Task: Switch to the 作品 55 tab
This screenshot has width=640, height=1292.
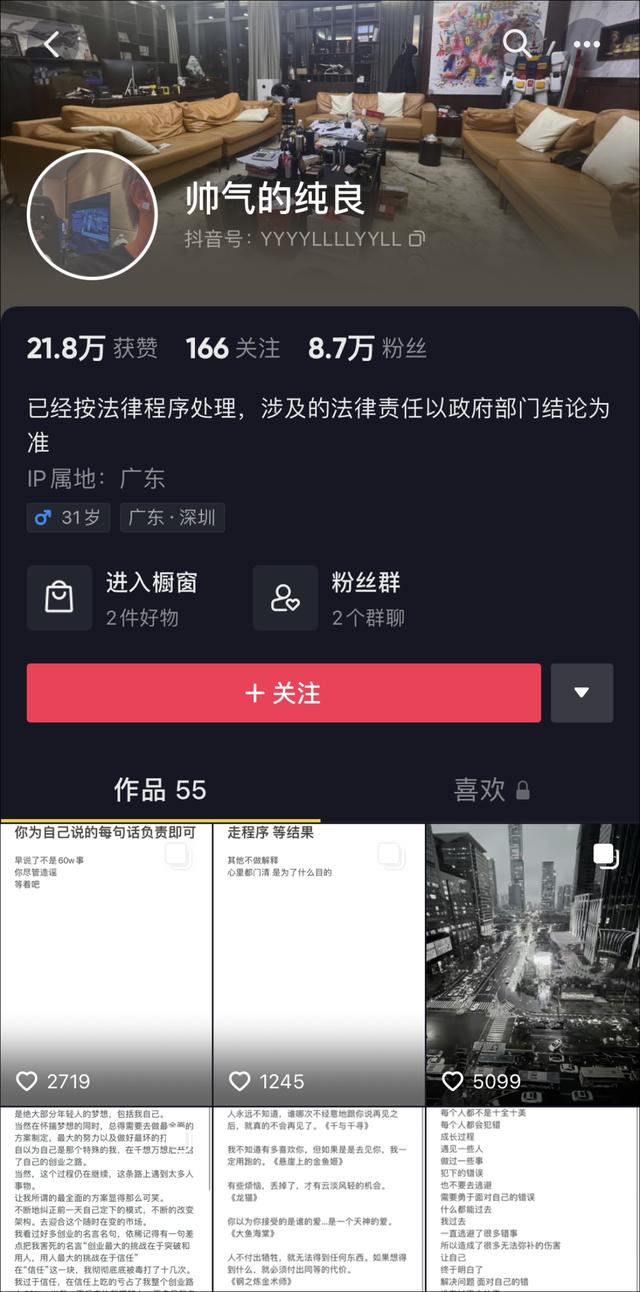Action: pos(160,790)
